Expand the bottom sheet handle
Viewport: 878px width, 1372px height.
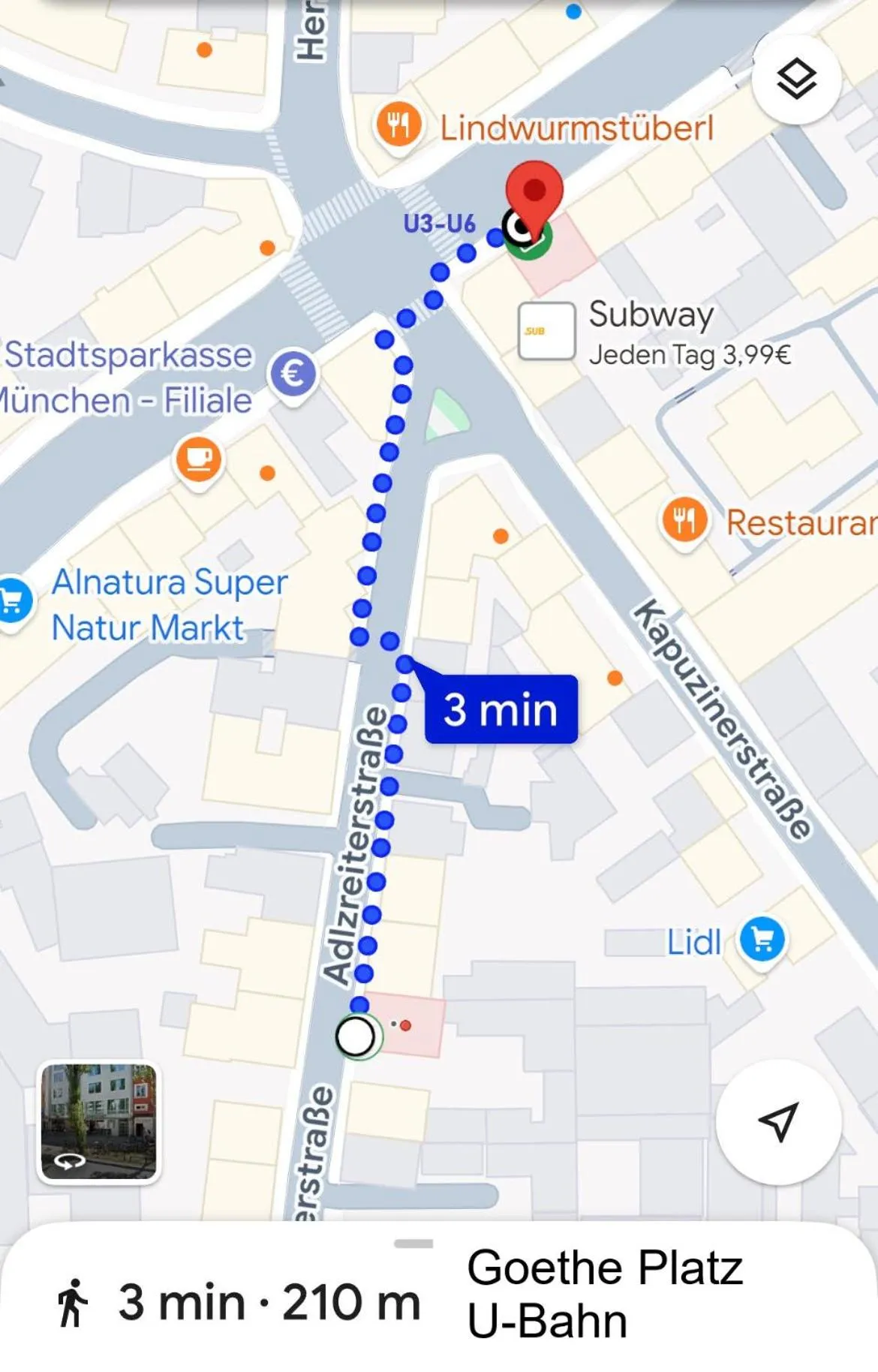[x=413, y=1244]
